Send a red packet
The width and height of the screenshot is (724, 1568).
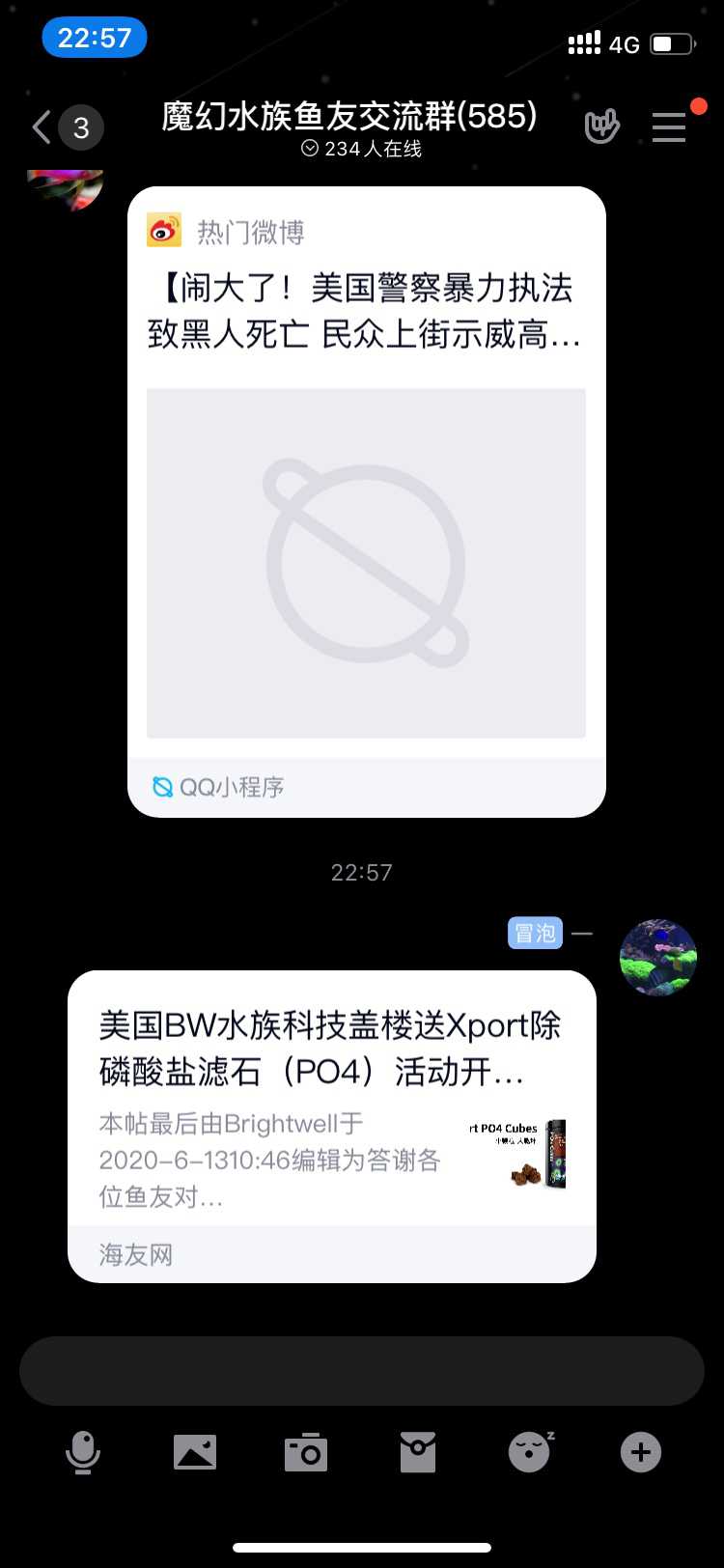pos(418,1452)
